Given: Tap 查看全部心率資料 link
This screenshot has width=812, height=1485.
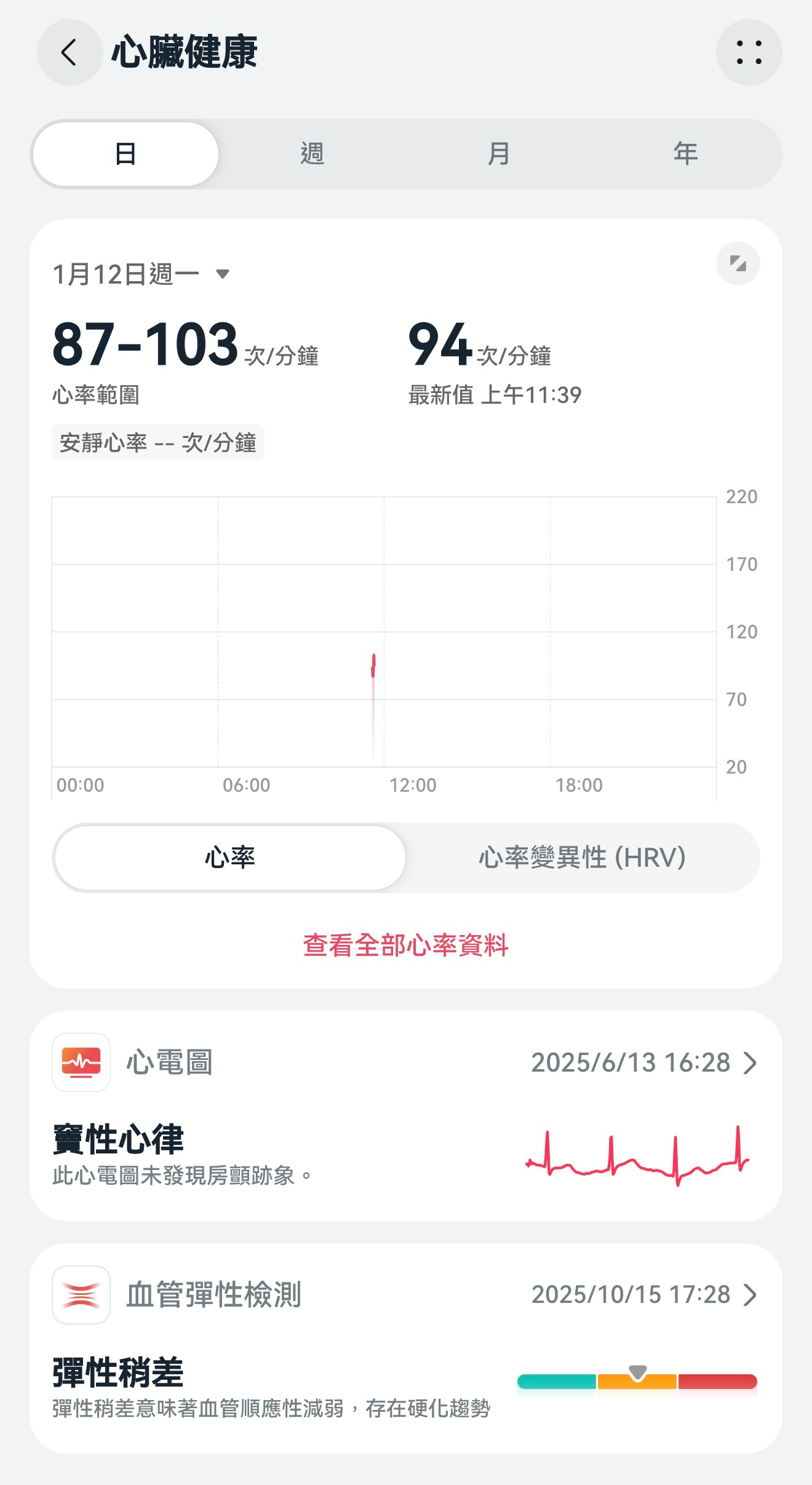Looking at the screenshot, I should click(405, 946).
